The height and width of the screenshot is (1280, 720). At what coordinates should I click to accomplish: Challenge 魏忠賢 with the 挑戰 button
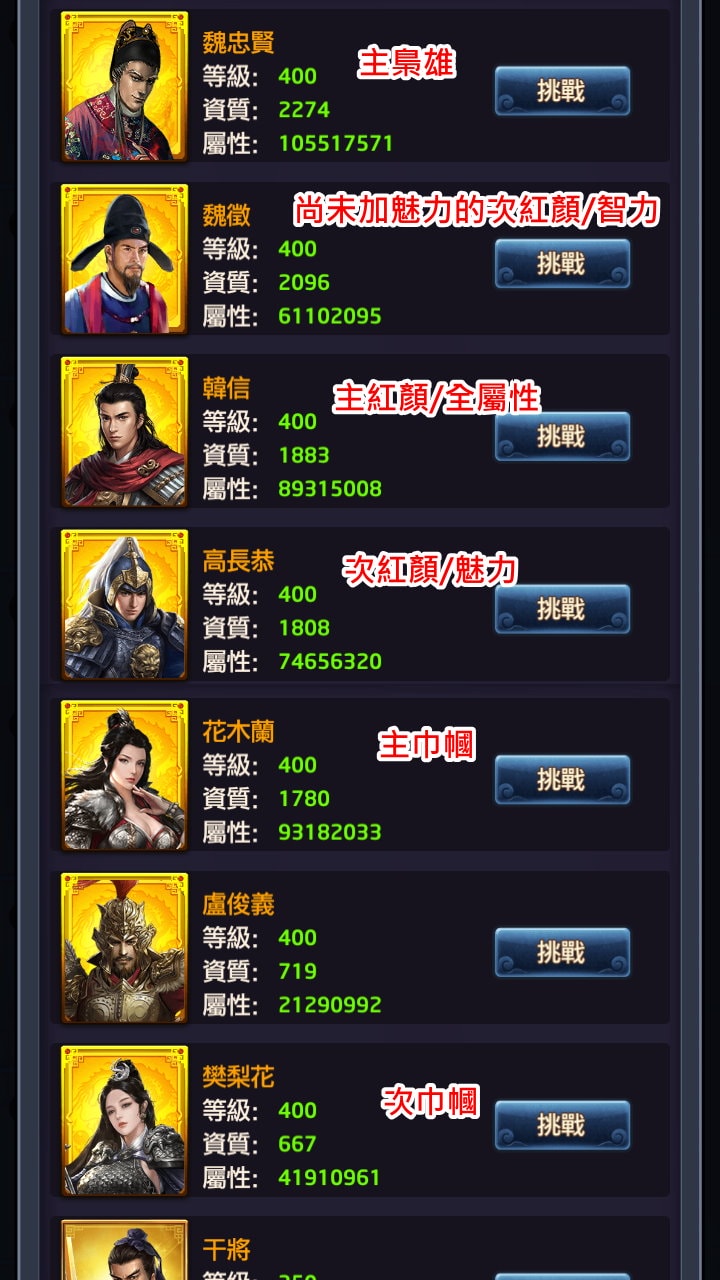coord(562,91)
